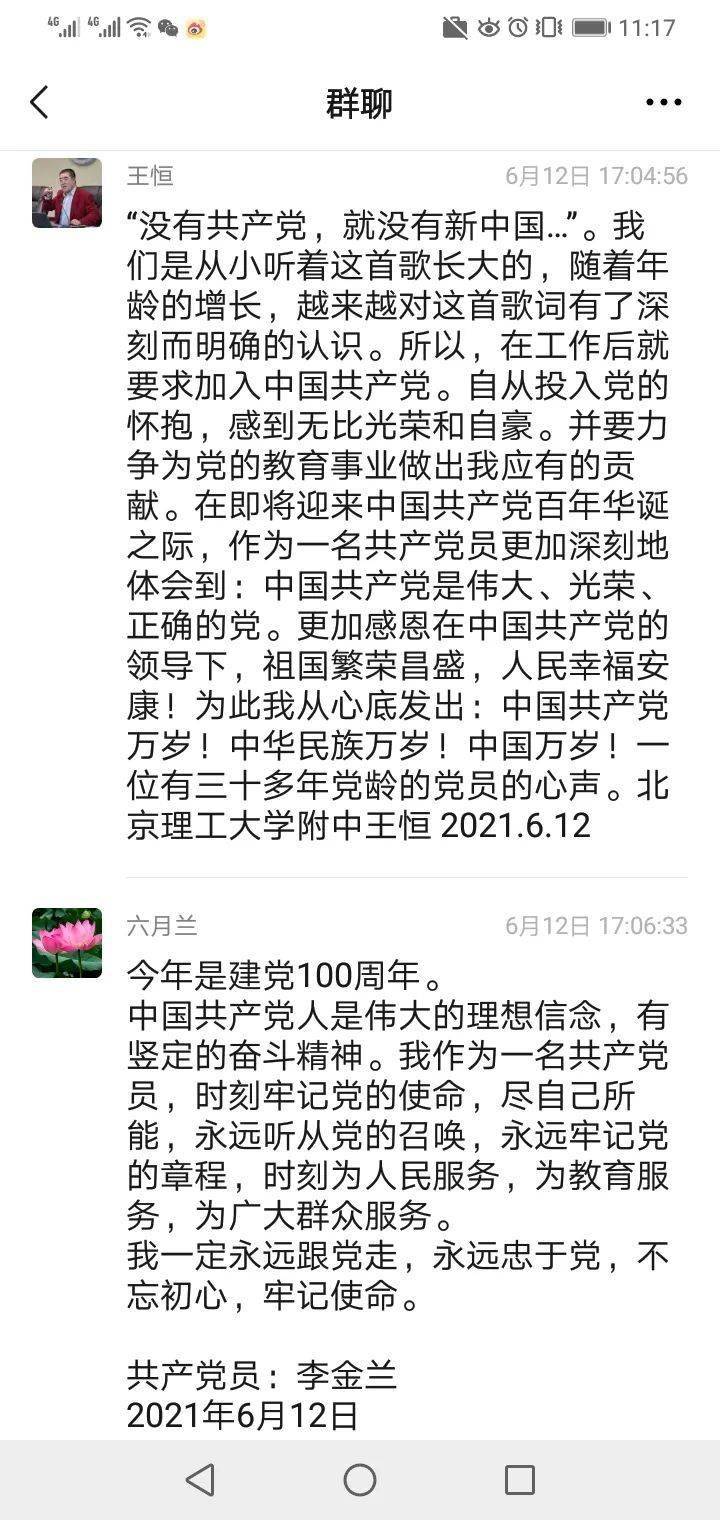Tap the system back triangle button
The image size is (720, 1520).
(x=200, y=1479)
